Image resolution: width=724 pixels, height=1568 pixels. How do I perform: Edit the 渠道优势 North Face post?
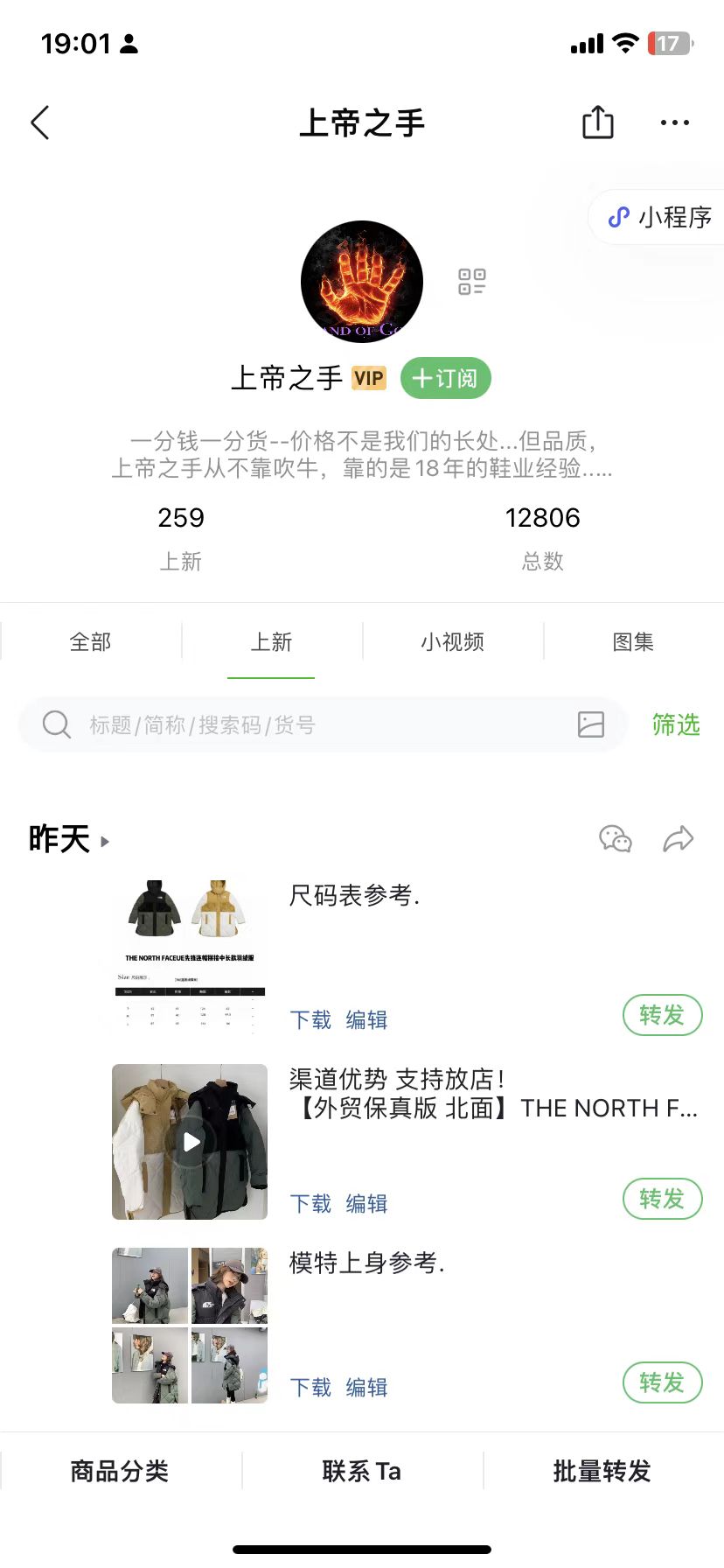(x=366, y=1203)
